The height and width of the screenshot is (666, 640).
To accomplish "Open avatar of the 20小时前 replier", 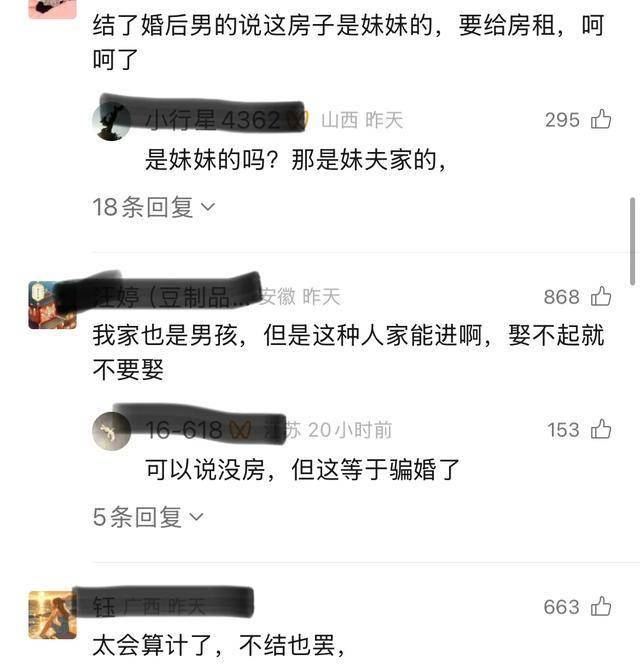I will coord(111,430).
